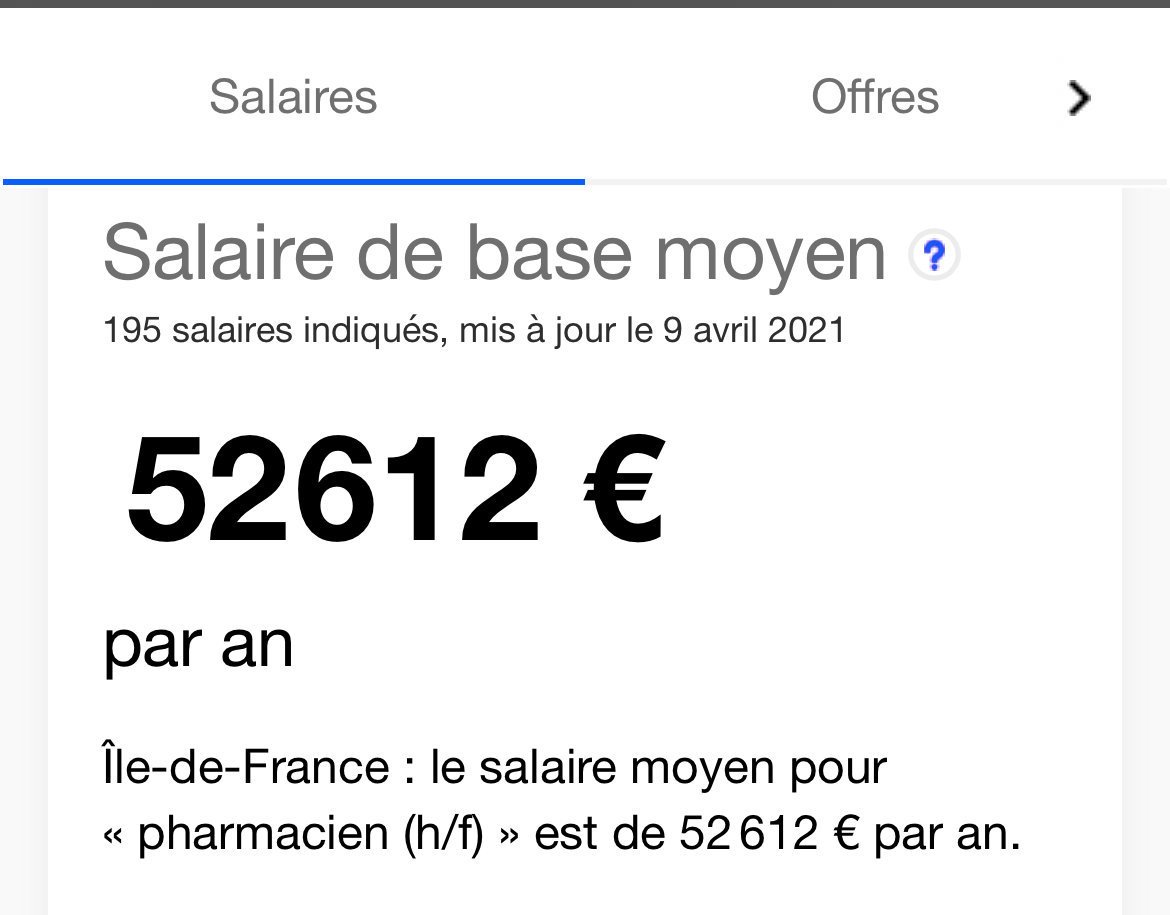This screenshot has width=1170, height=915.
Task: Show more tabs with the right arrow
Action: pyautogui.click(x=1077, y=98)
